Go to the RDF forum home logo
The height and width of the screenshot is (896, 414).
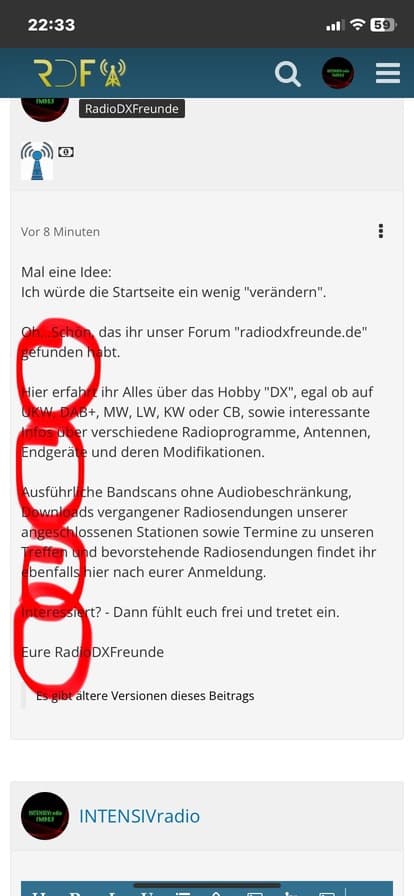point(79,73)
